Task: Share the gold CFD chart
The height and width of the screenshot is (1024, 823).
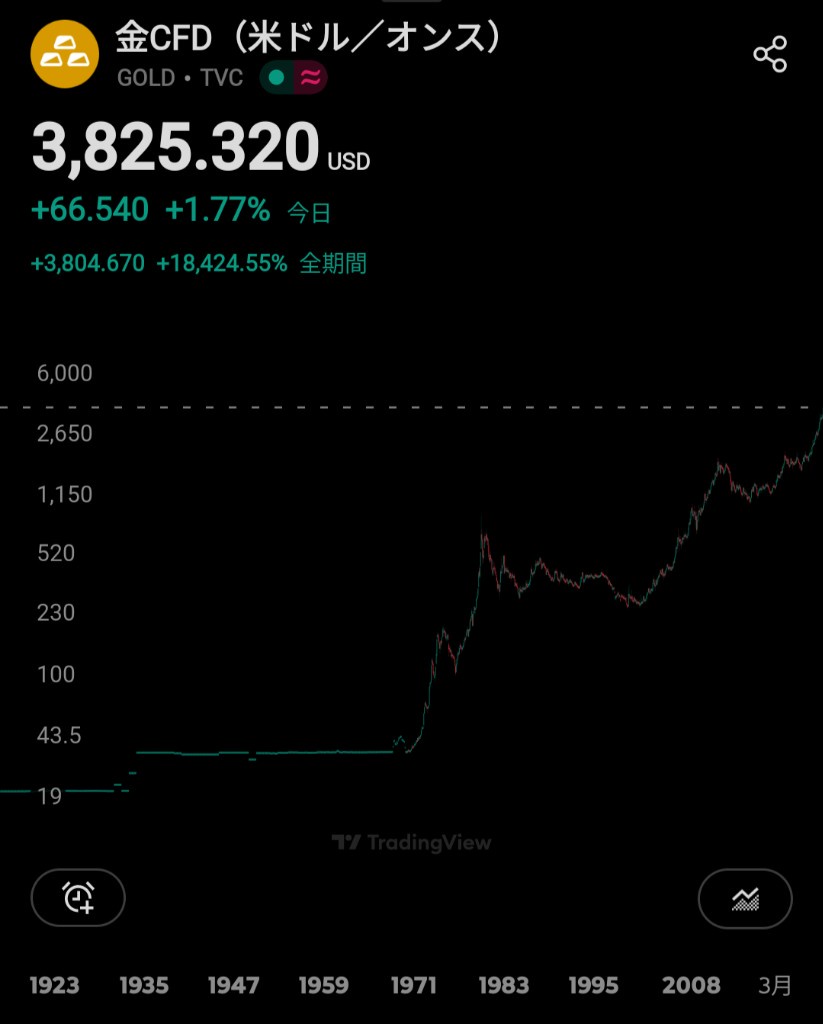Action: pos(770,55)
